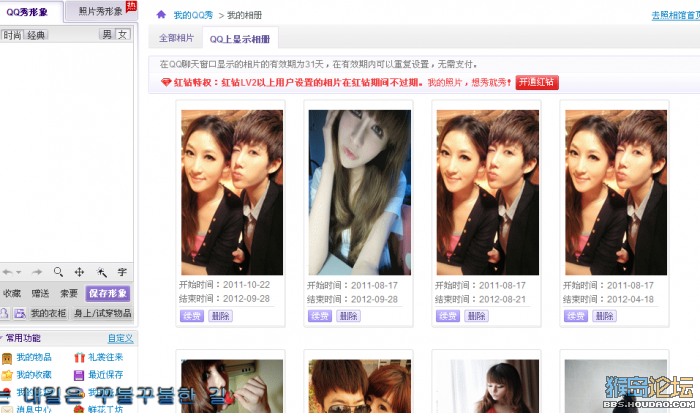Select the 时尚 style filter

[12, 35]
